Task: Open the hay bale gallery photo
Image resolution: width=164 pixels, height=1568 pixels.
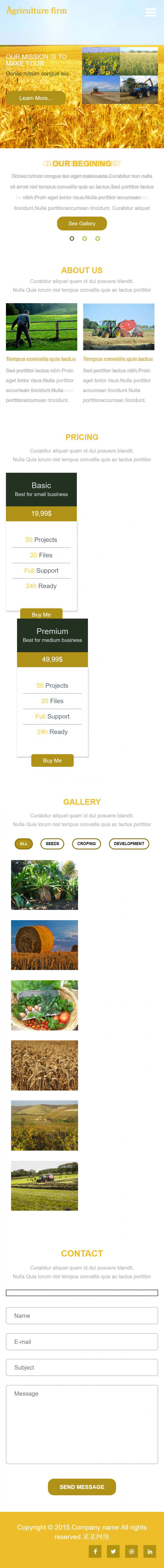Action: (44, 945)
